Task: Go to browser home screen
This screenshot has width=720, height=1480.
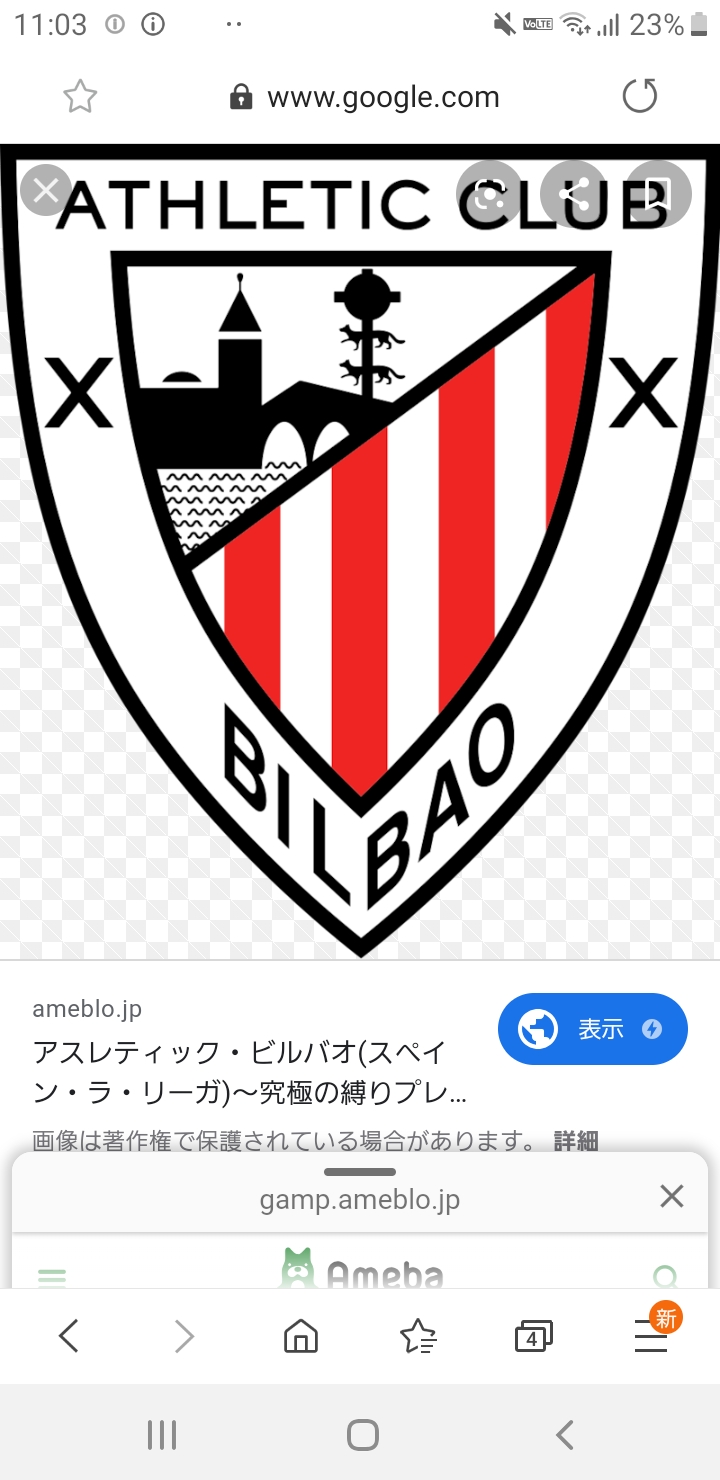Action: pyautogui.click(x=301, y=1336)
